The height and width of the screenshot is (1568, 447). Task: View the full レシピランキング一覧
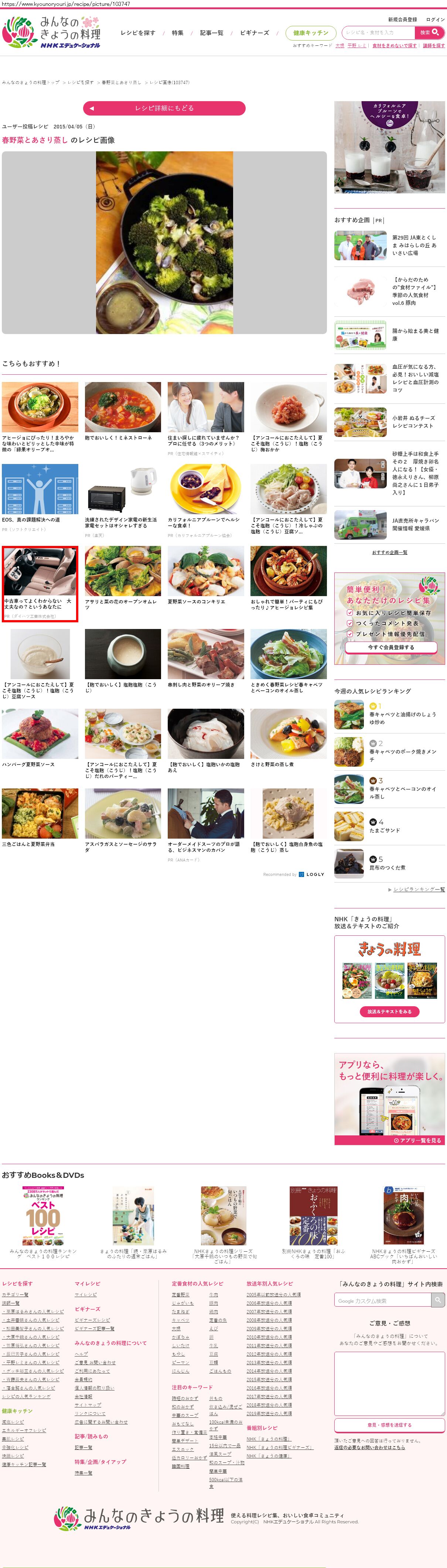click(419, 889)
